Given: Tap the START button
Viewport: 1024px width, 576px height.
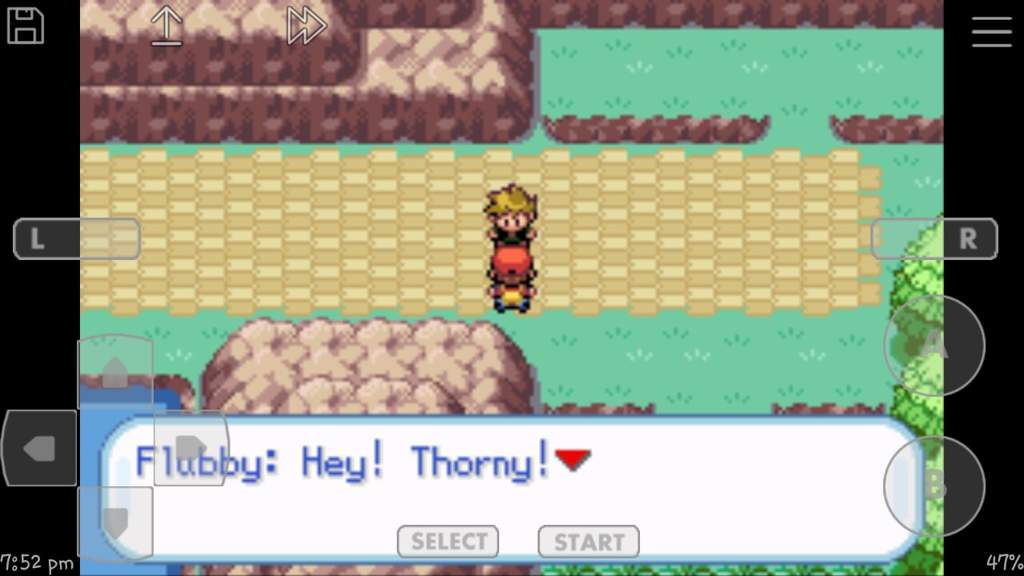Looking at the screenshot, I should pos(588,541).
